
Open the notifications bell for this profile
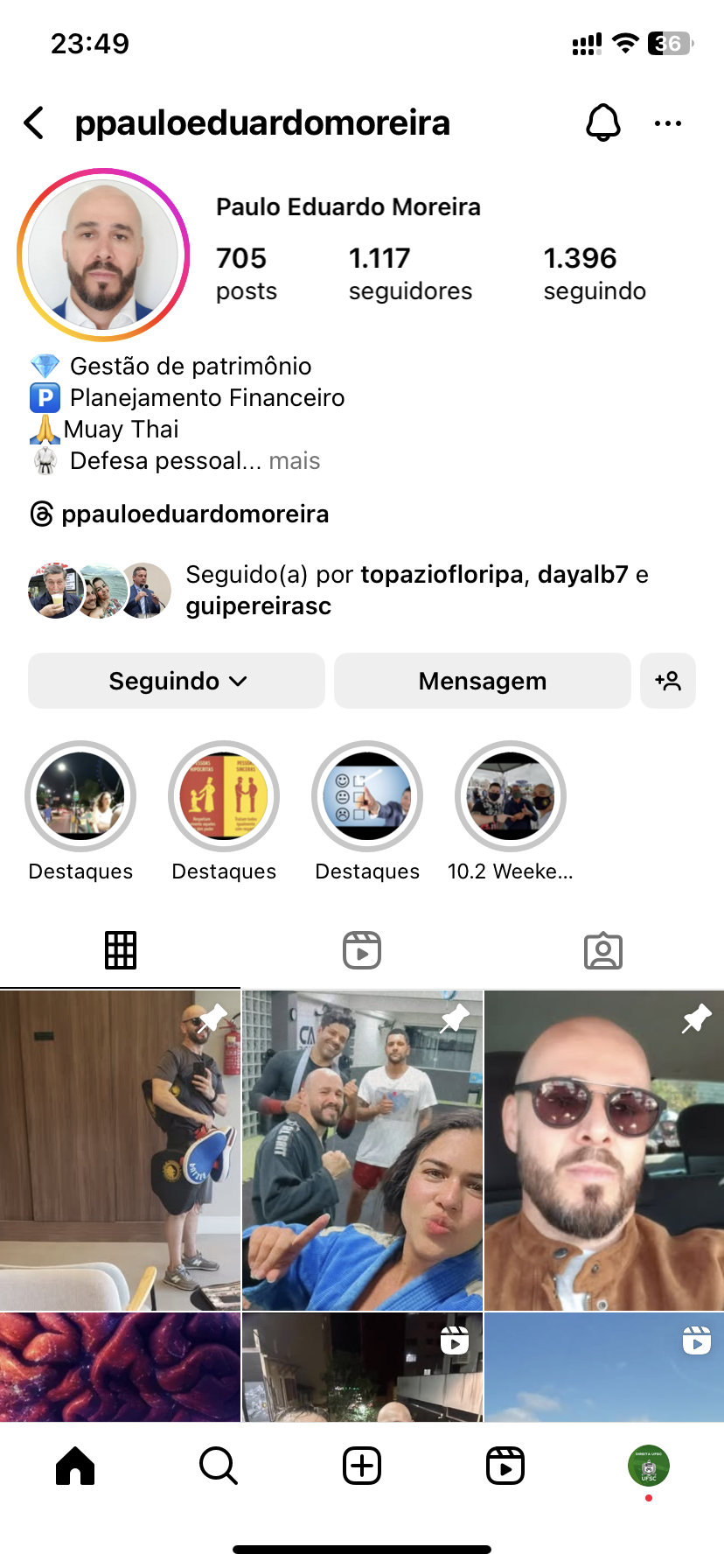pyautogui.click(x=602, y=123)
